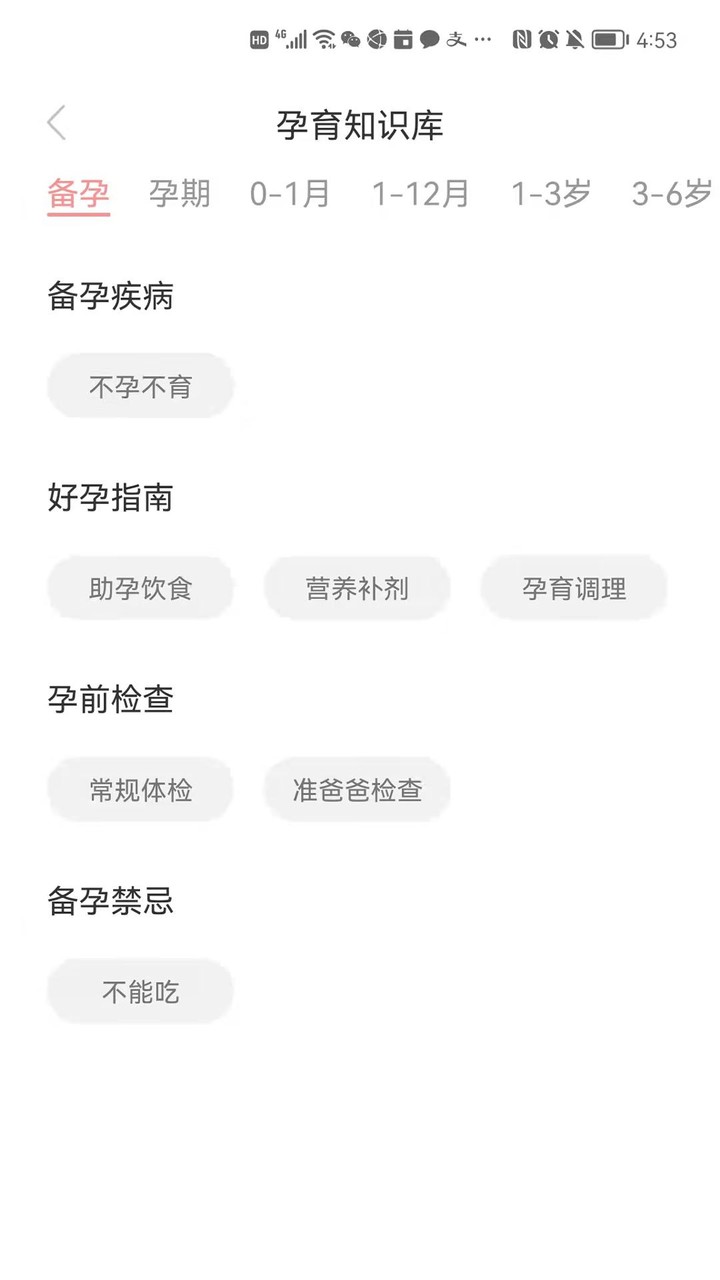The image size is (720, 1280).
Task: Open the 0-1月 tab
Action: [290, 193]
